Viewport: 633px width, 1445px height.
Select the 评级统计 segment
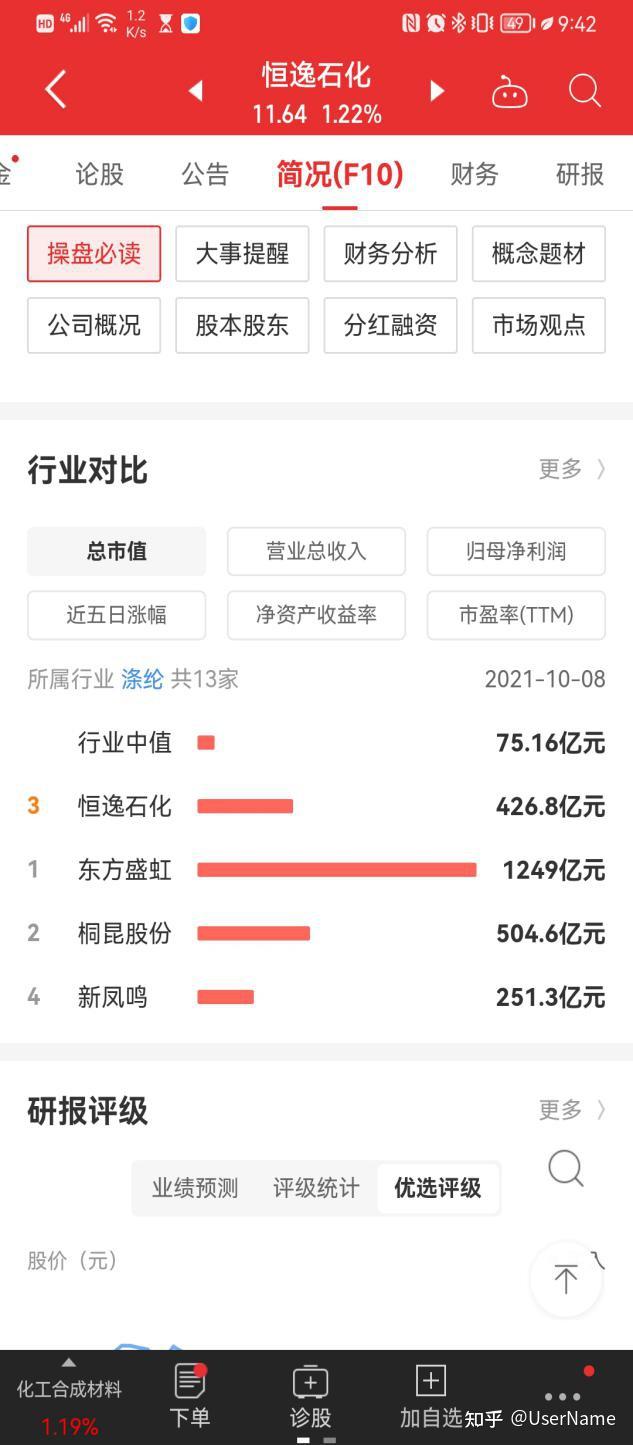(x=316, y=1188)
